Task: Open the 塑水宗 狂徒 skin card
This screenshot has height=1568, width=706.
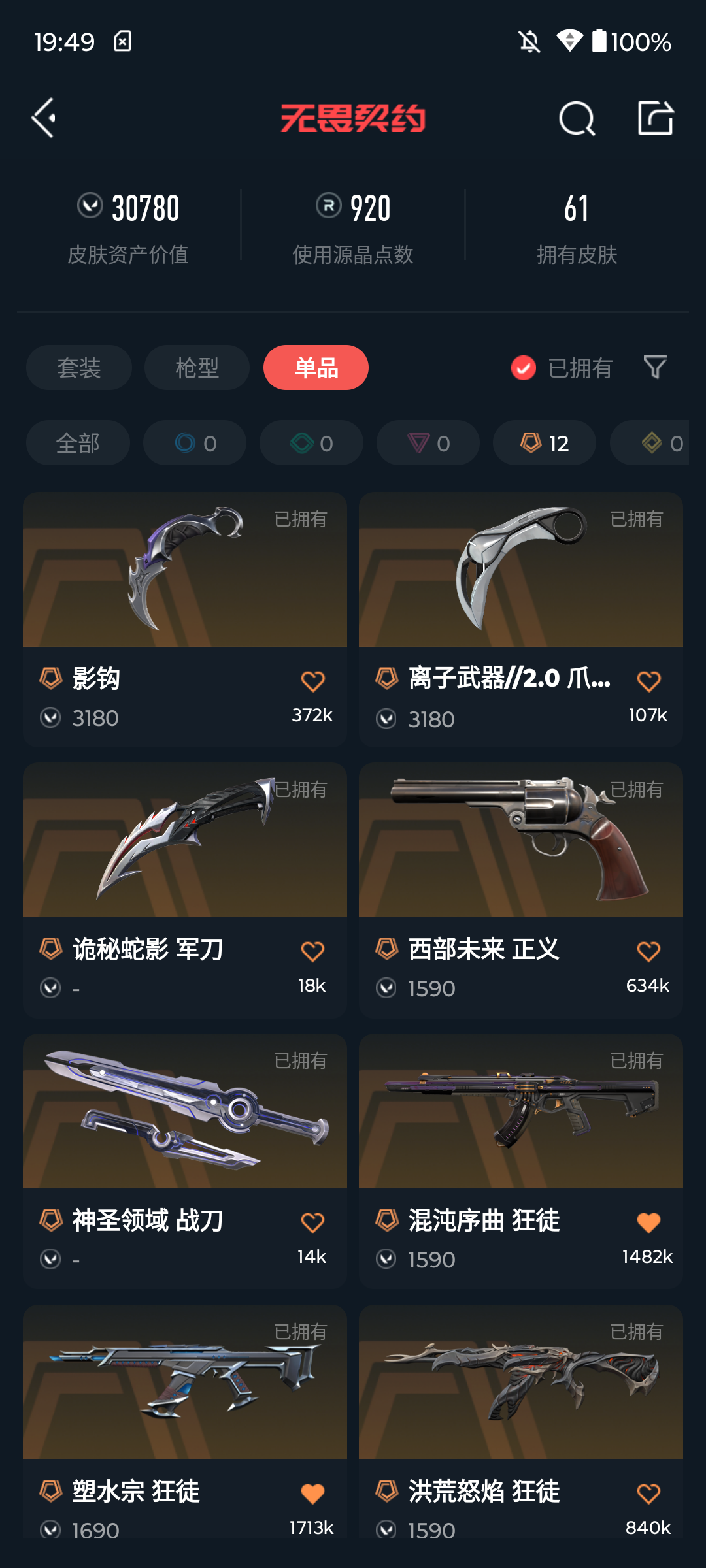Action: pyautogui.click(x=185, y=1422)
